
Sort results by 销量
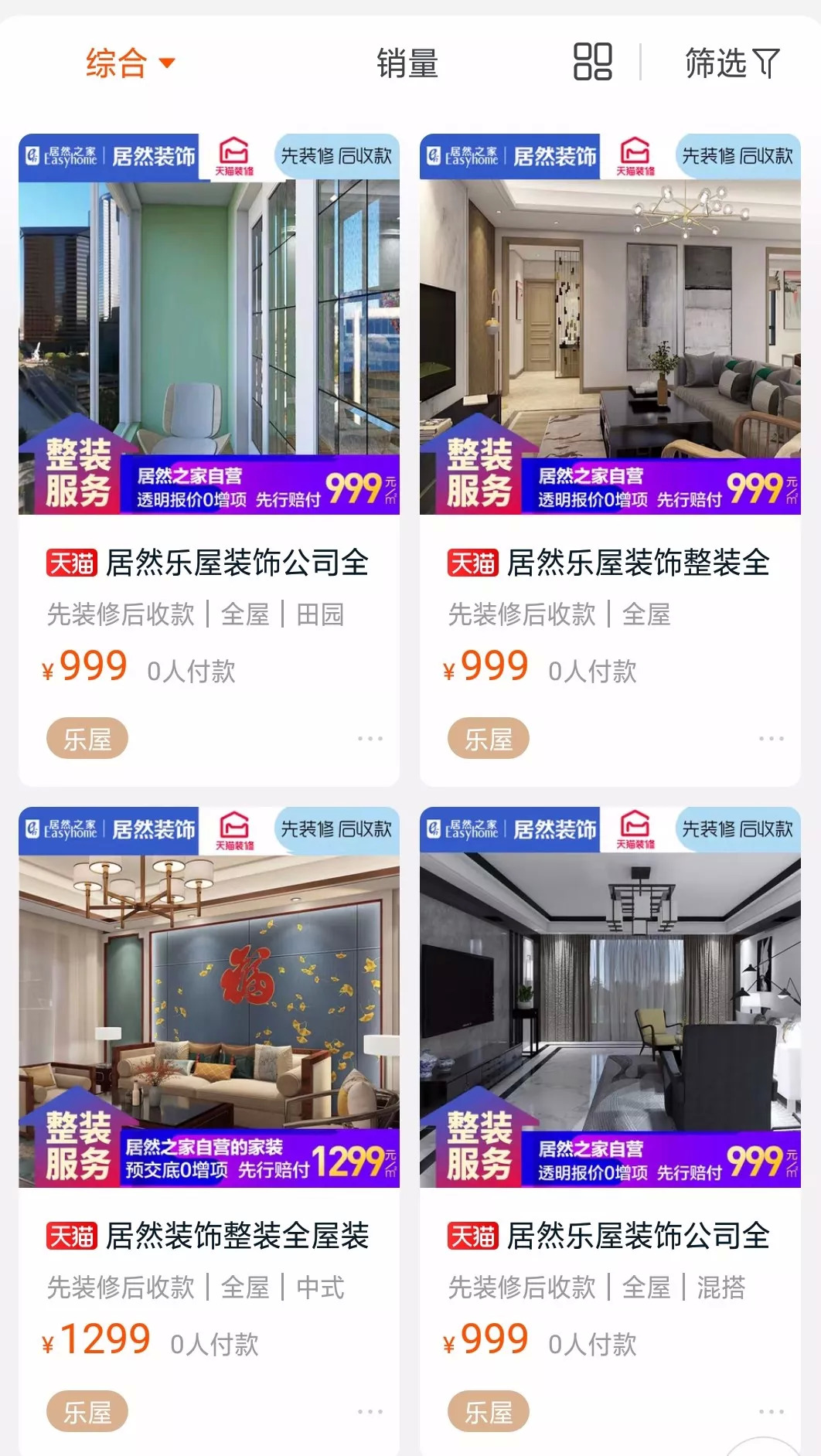[x=407, y=63]
